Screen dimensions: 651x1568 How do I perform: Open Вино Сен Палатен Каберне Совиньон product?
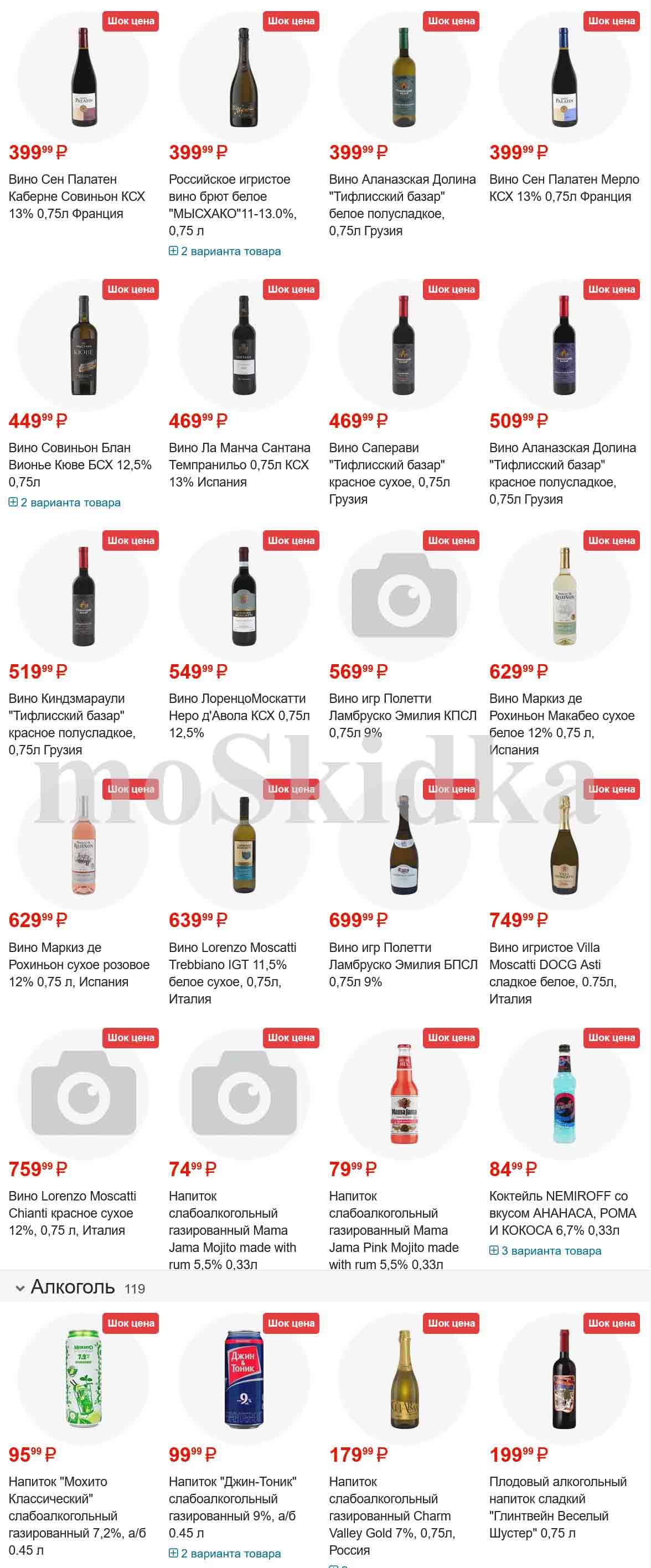(76, 196)
